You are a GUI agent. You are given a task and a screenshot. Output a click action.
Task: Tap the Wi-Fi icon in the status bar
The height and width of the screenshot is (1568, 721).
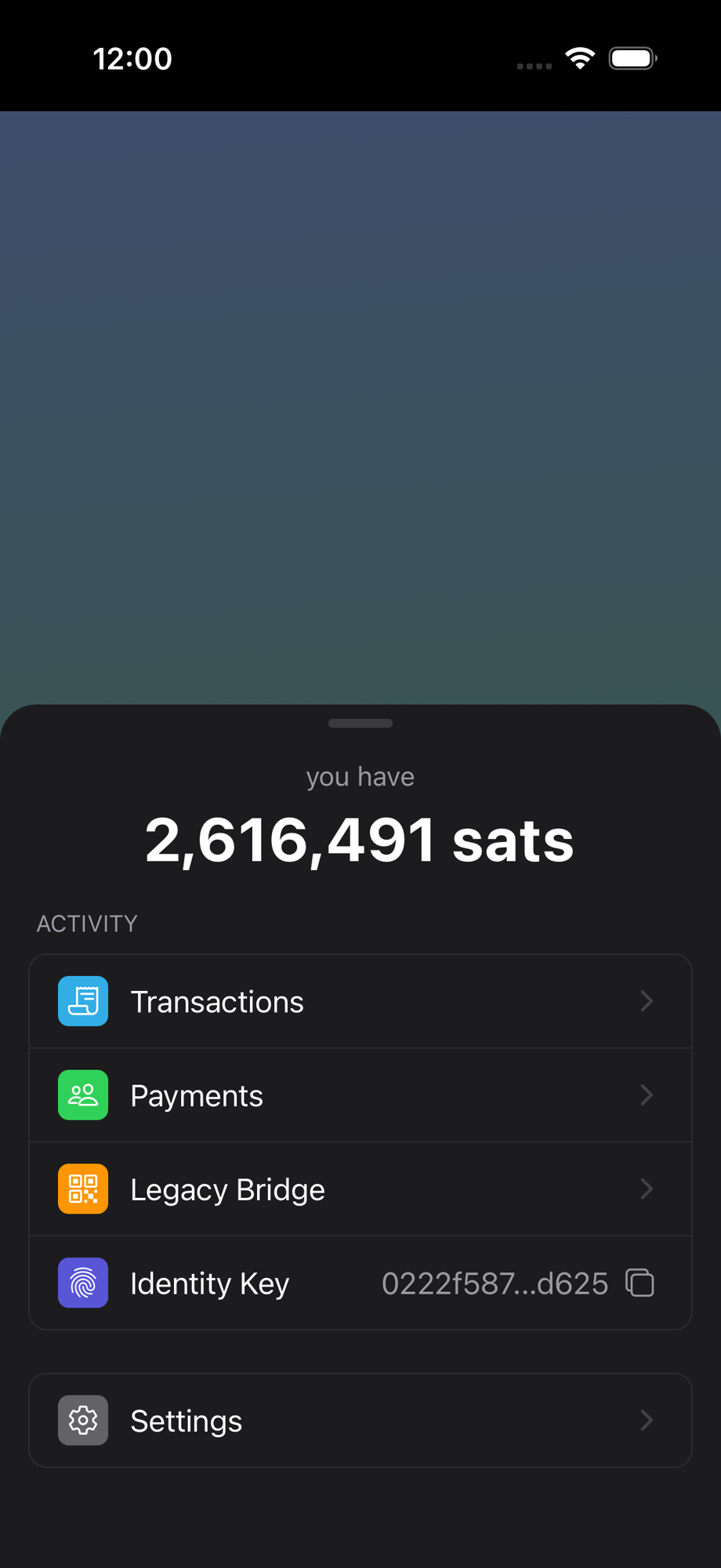(x=579, y=57)
